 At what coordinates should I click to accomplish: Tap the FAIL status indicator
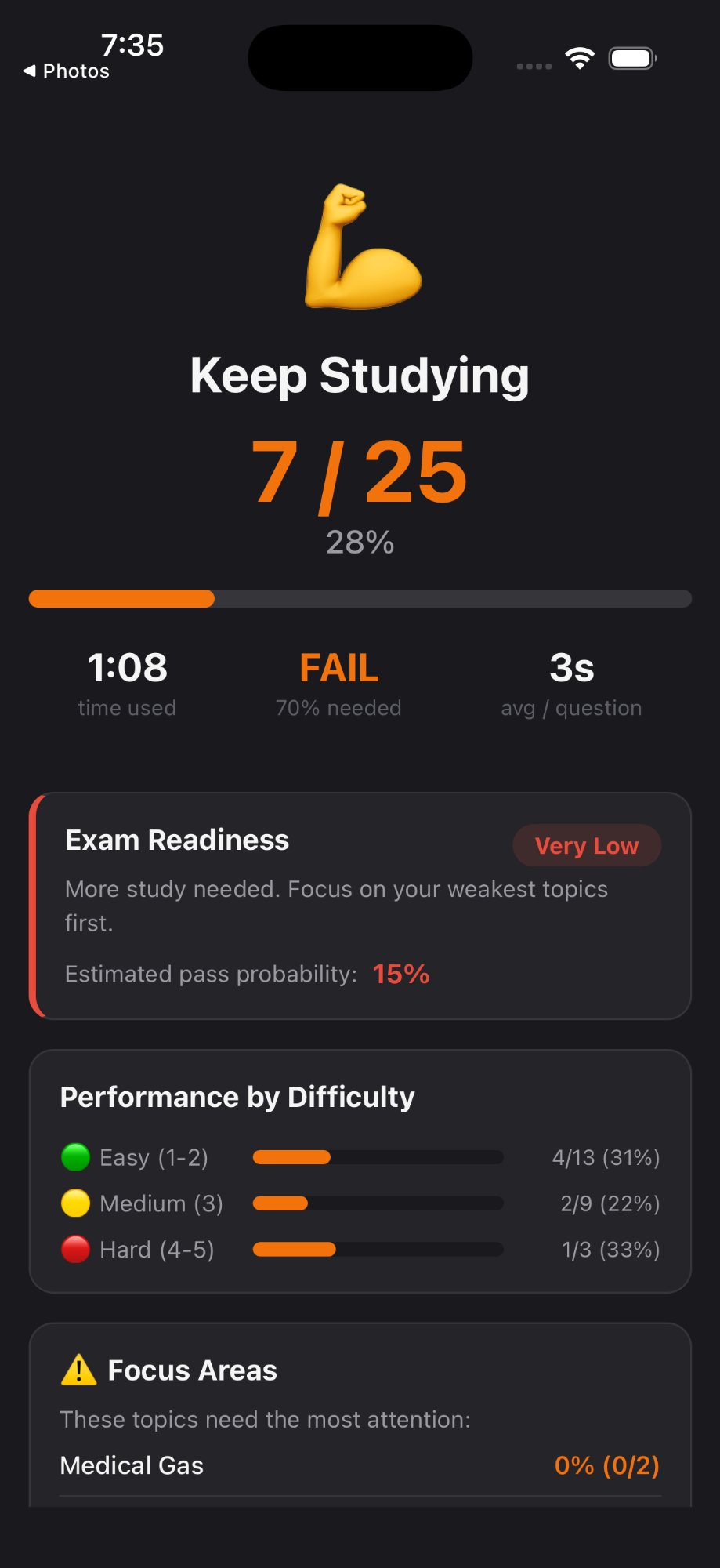click(x=338, y=667)
